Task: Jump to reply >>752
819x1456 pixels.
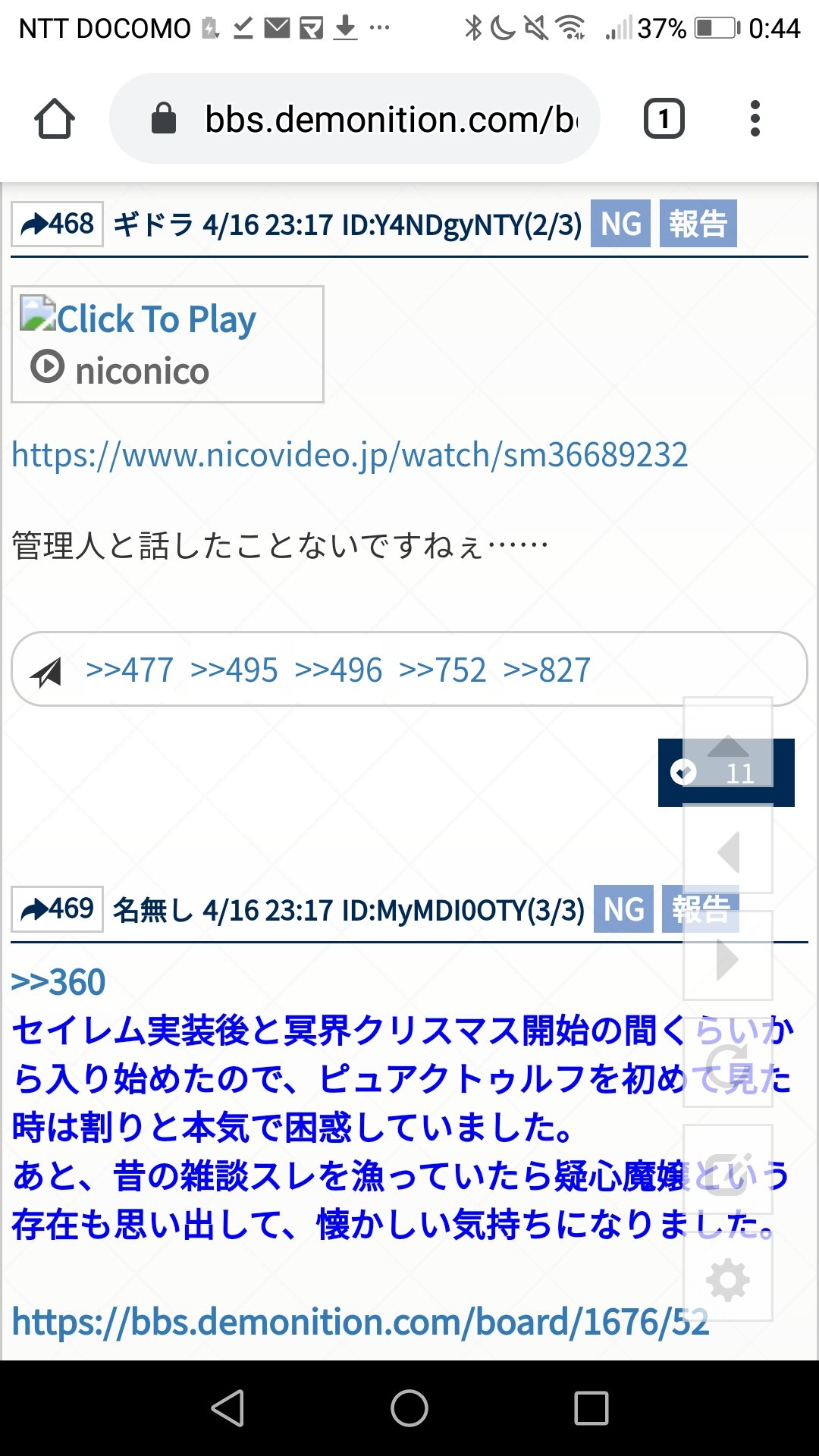Action: 442,670
